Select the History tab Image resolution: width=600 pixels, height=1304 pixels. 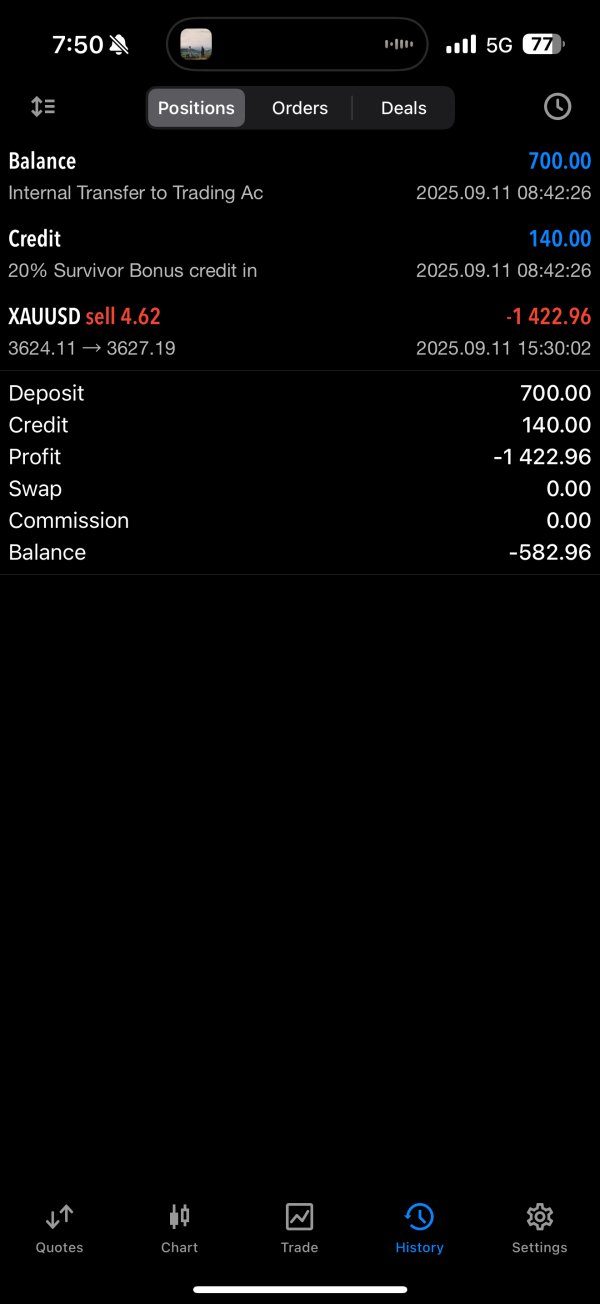point(419,1228)
